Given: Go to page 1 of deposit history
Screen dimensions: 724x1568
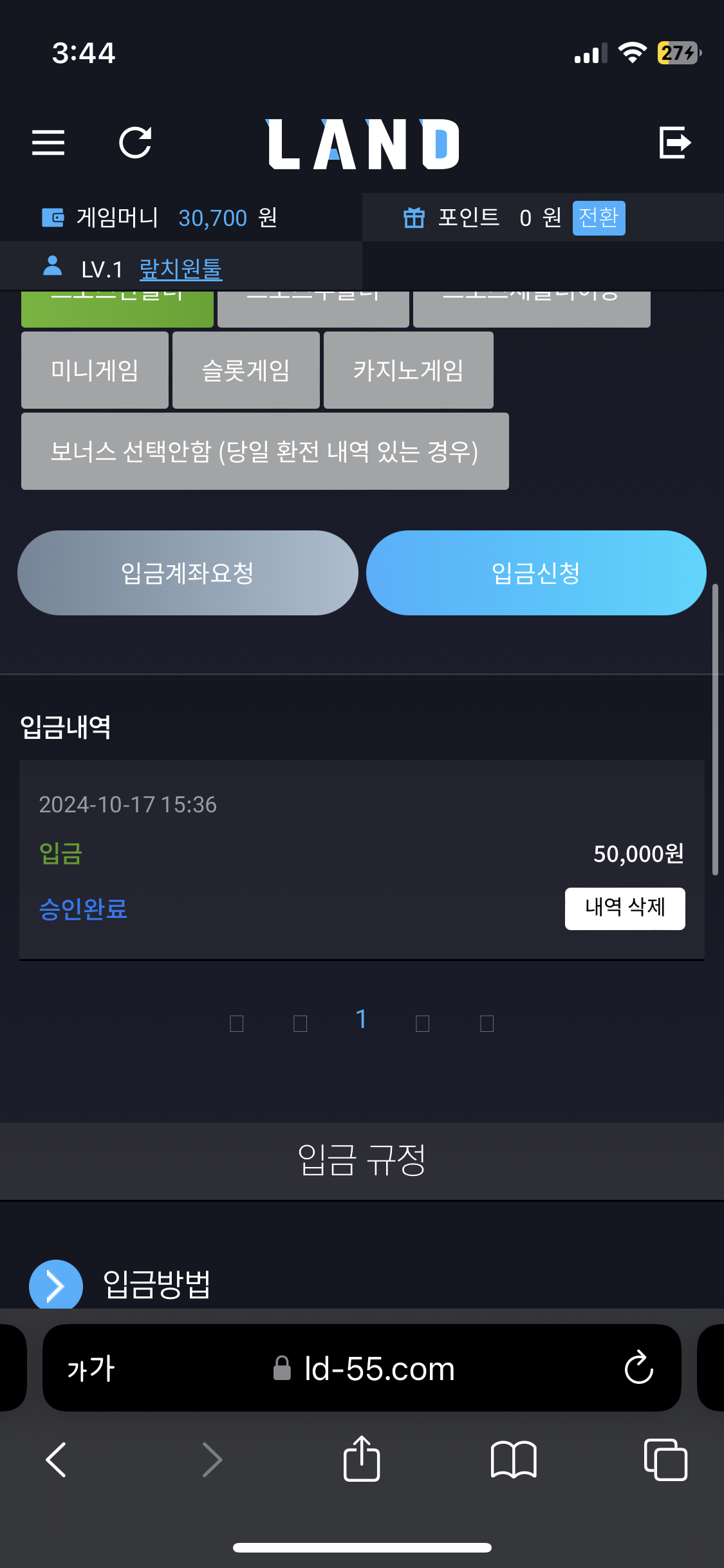Looking at the screenshot, I should [x=361, y=1020].
